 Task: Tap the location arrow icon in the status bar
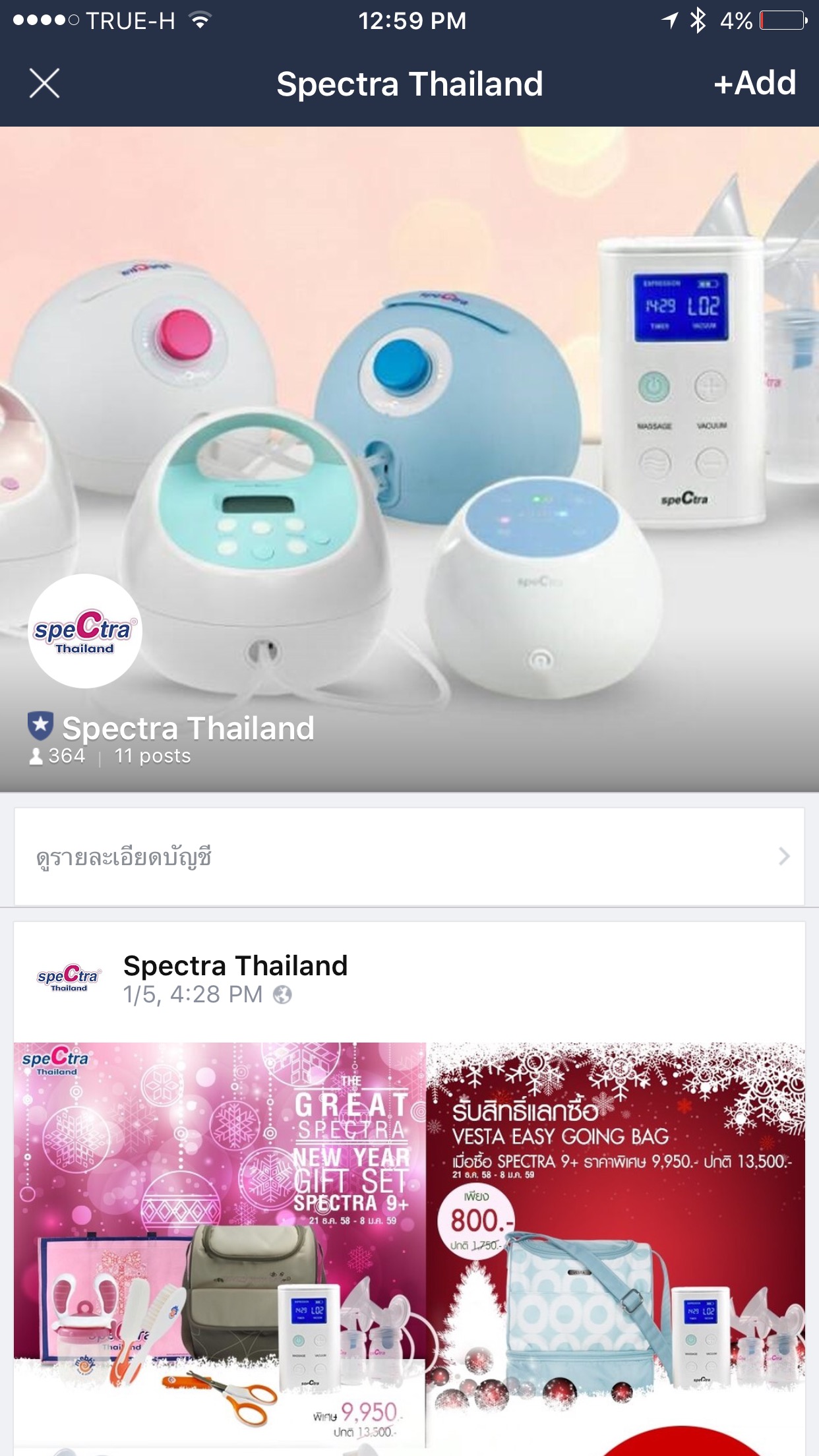click(x=667, y=20)
